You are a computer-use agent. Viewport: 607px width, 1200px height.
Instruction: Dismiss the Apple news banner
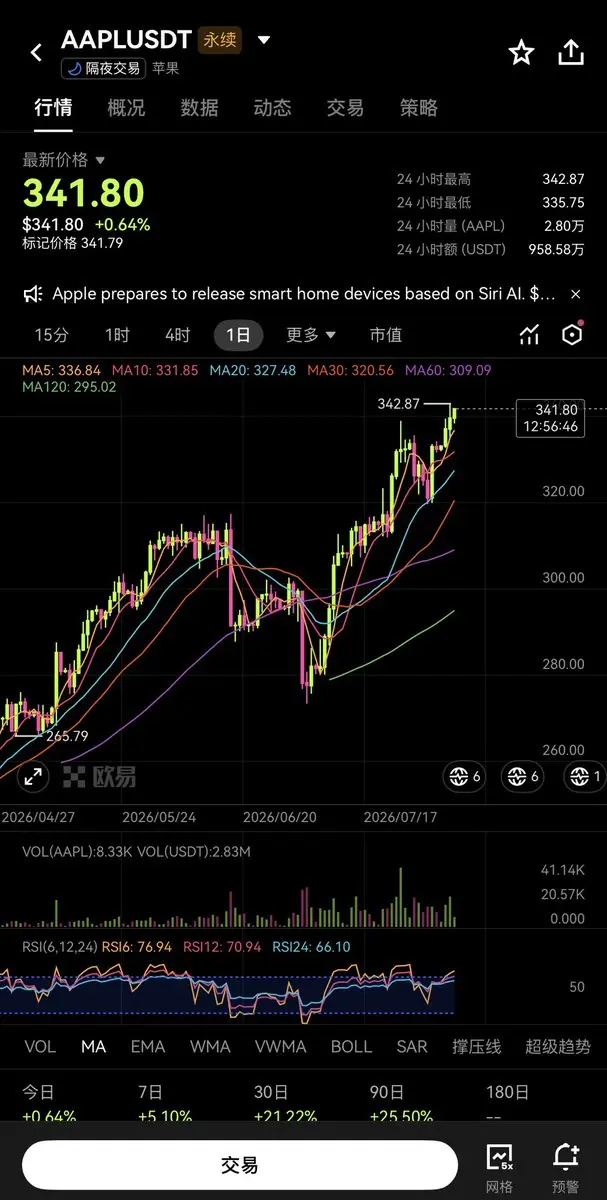pos(575,294)
